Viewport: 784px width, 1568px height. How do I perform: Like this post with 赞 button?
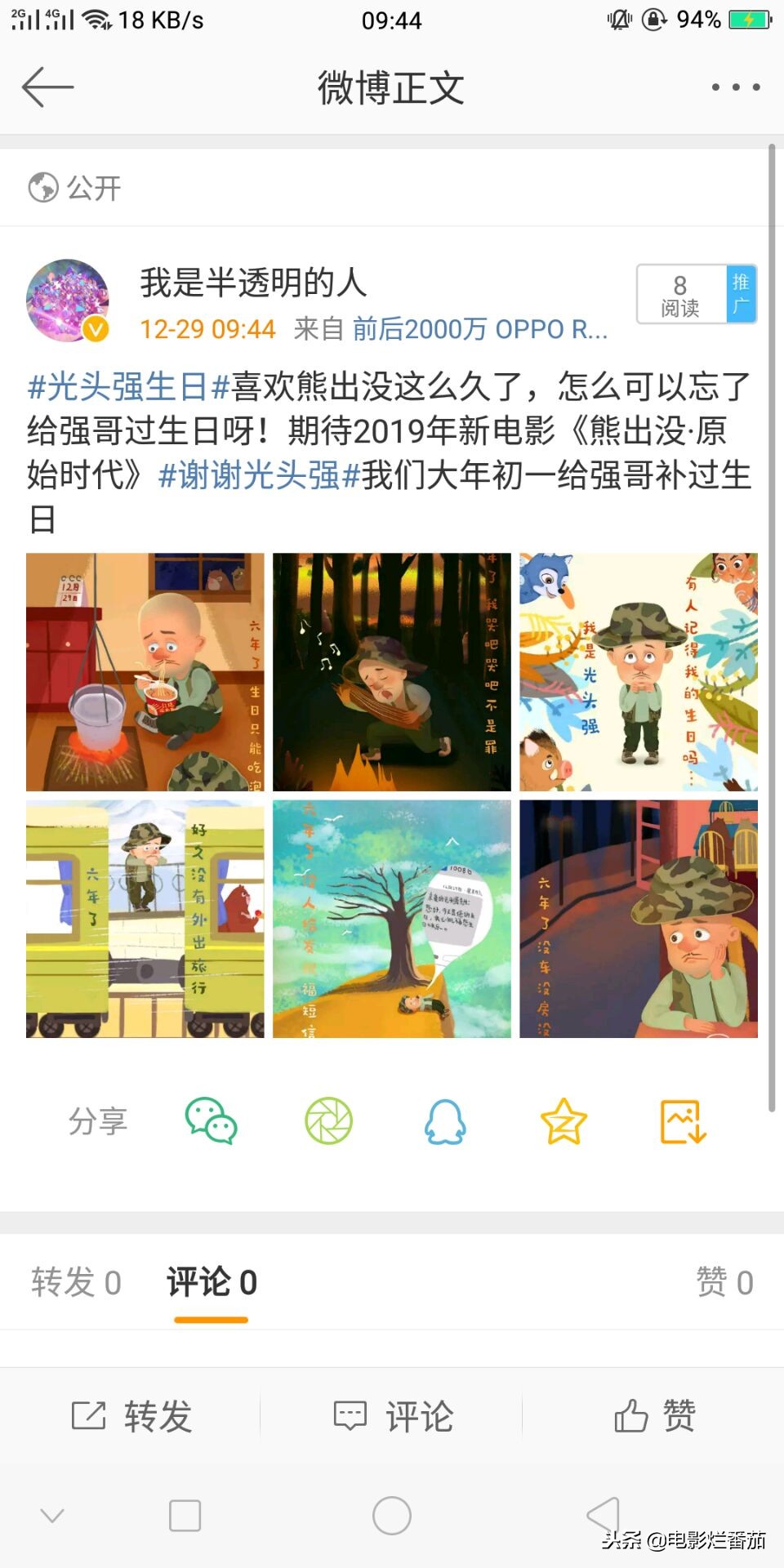point(655,1415)
